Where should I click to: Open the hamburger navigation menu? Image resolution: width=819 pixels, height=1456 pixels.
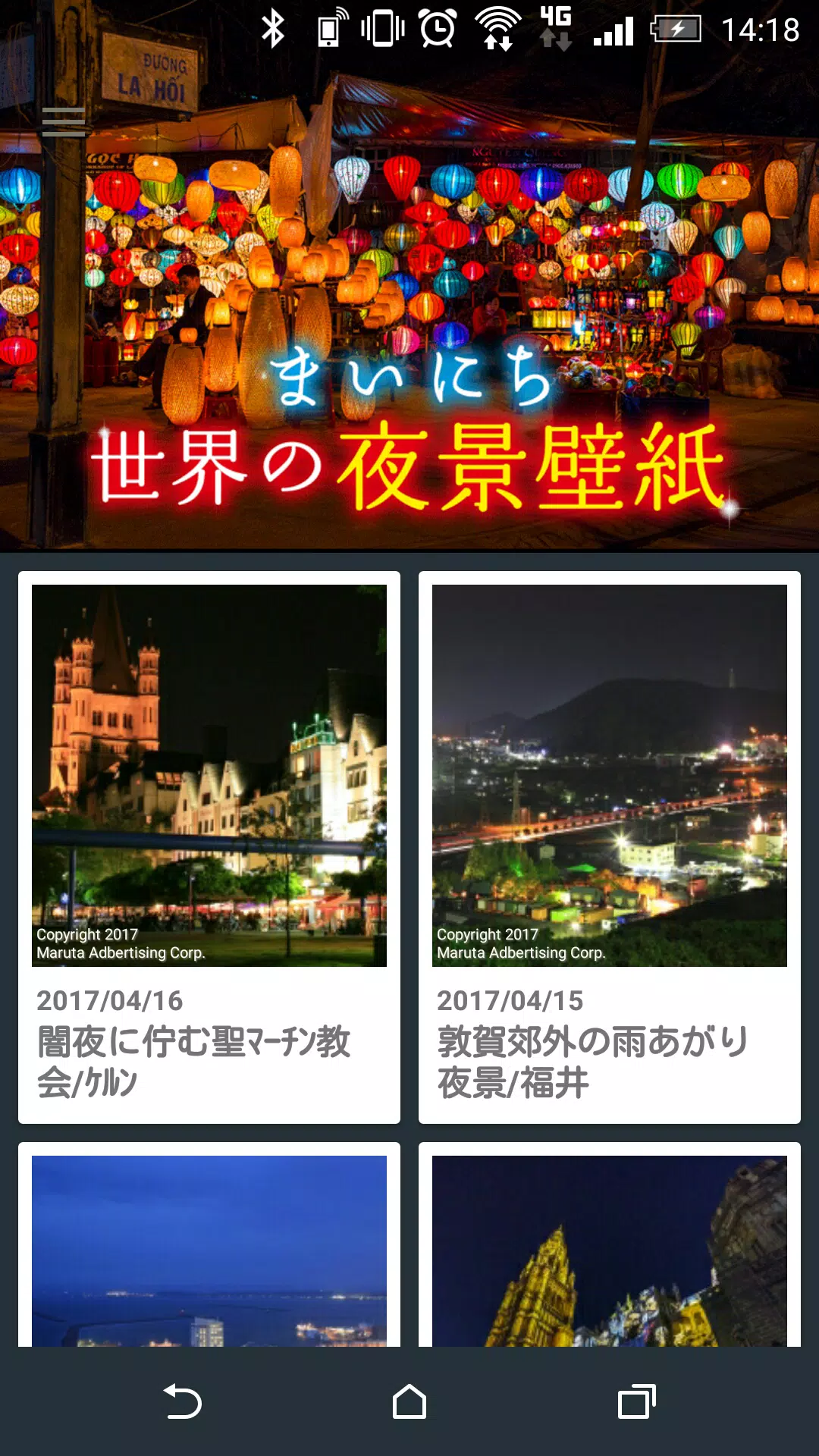tap(65, 120)
